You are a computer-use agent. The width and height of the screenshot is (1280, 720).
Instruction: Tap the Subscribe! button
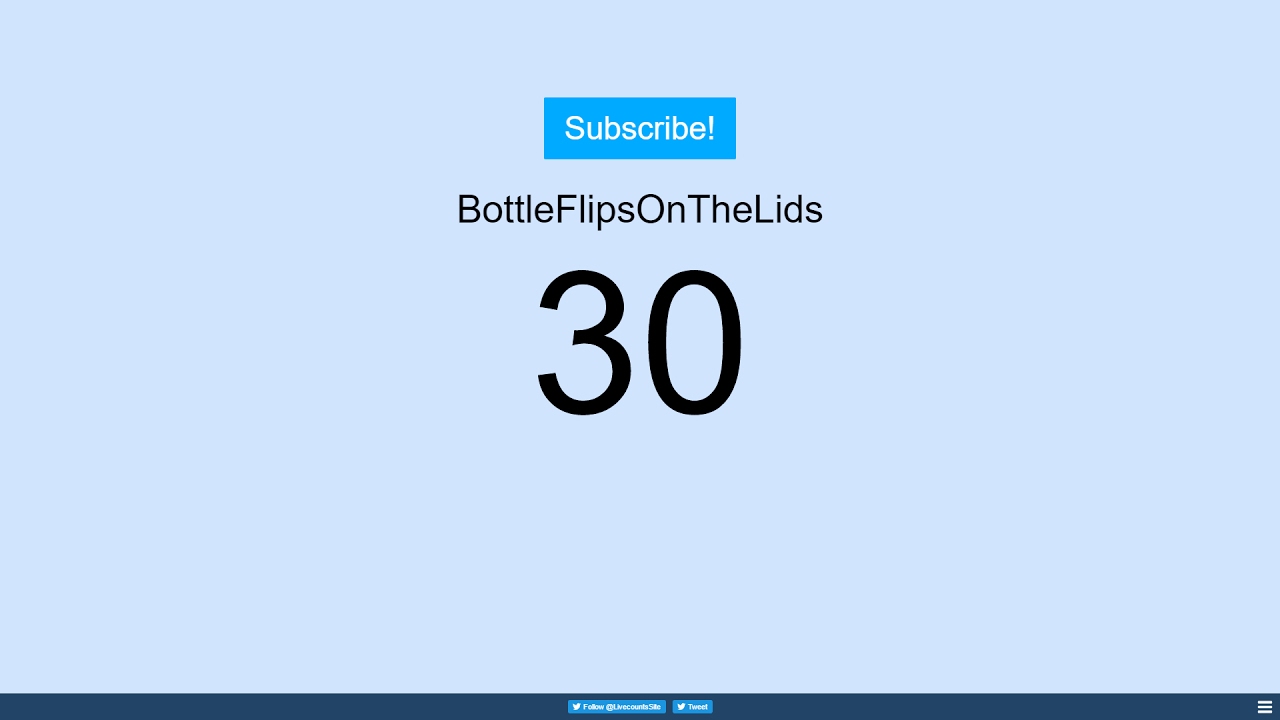click(x=640, y=128)
